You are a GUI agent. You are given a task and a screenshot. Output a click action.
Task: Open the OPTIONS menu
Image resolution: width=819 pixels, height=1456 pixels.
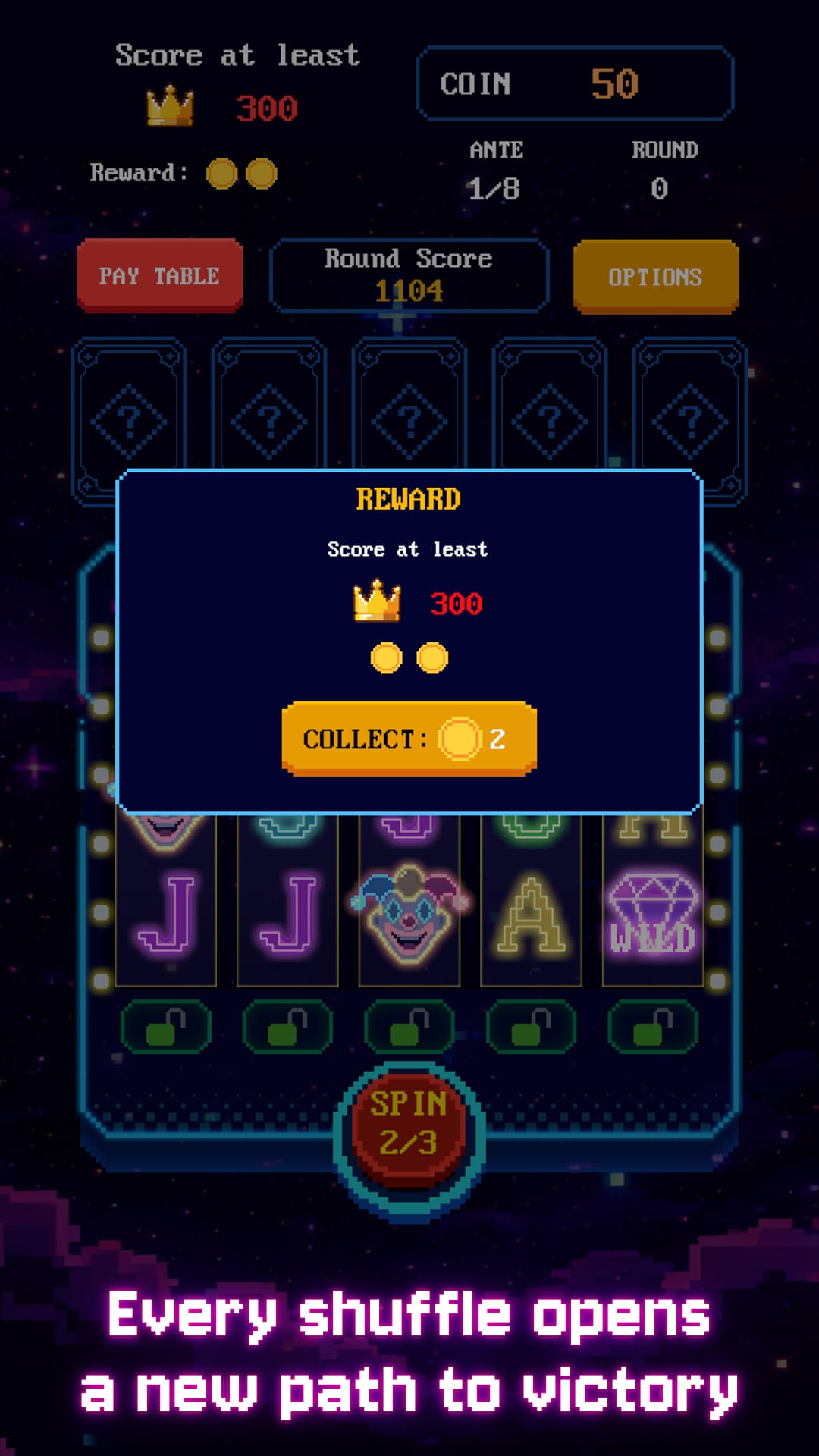[655, 277]
